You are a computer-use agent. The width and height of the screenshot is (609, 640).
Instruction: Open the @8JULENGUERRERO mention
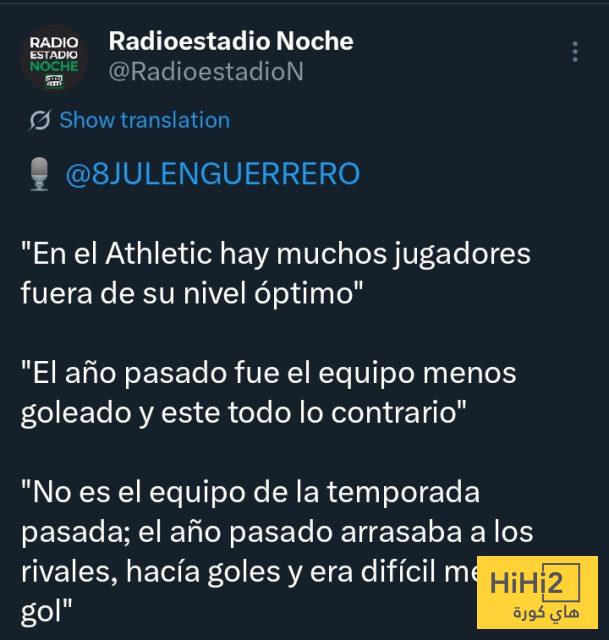point(212,174)
